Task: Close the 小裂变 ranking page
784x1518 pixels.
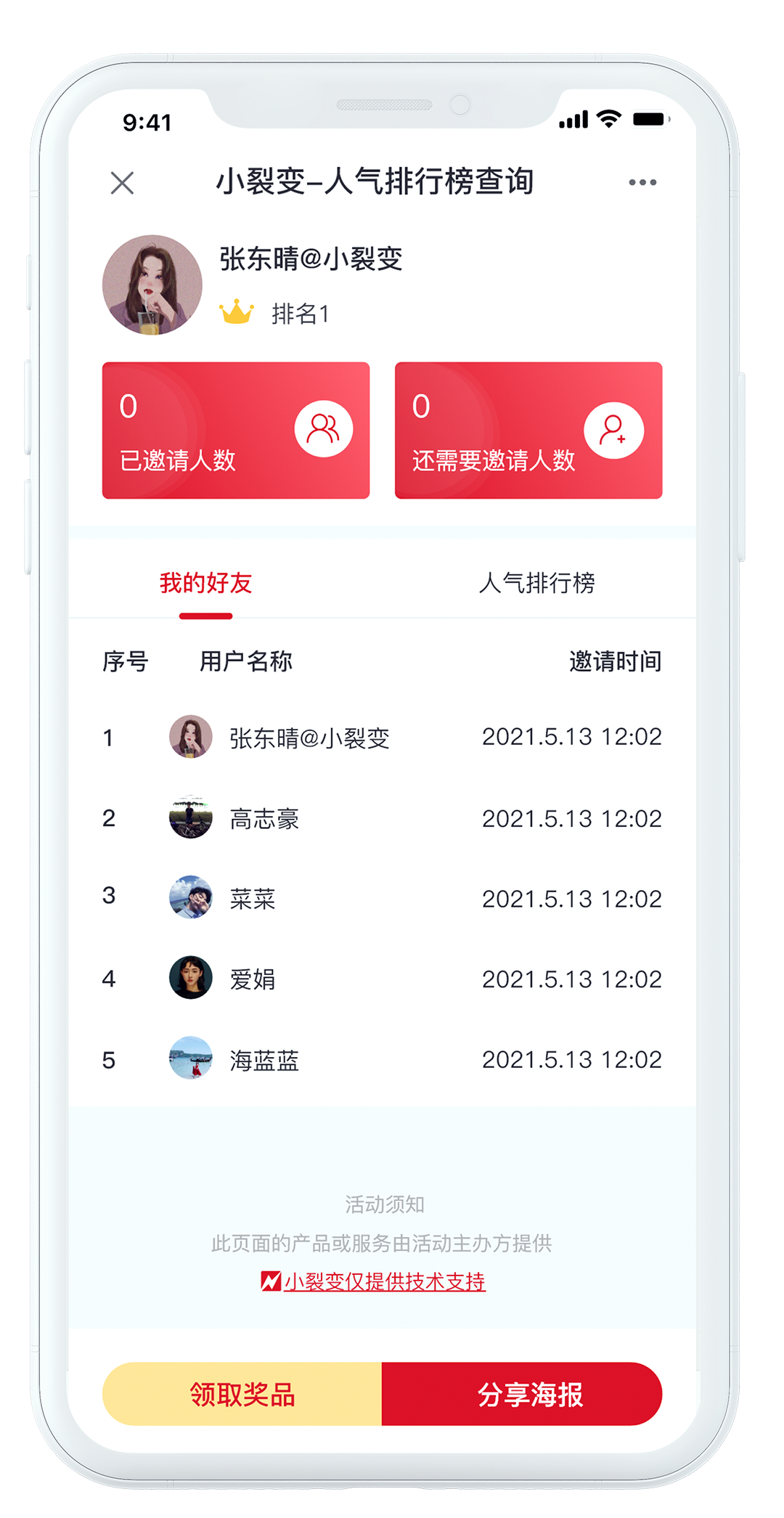Action: click(122, 183)
